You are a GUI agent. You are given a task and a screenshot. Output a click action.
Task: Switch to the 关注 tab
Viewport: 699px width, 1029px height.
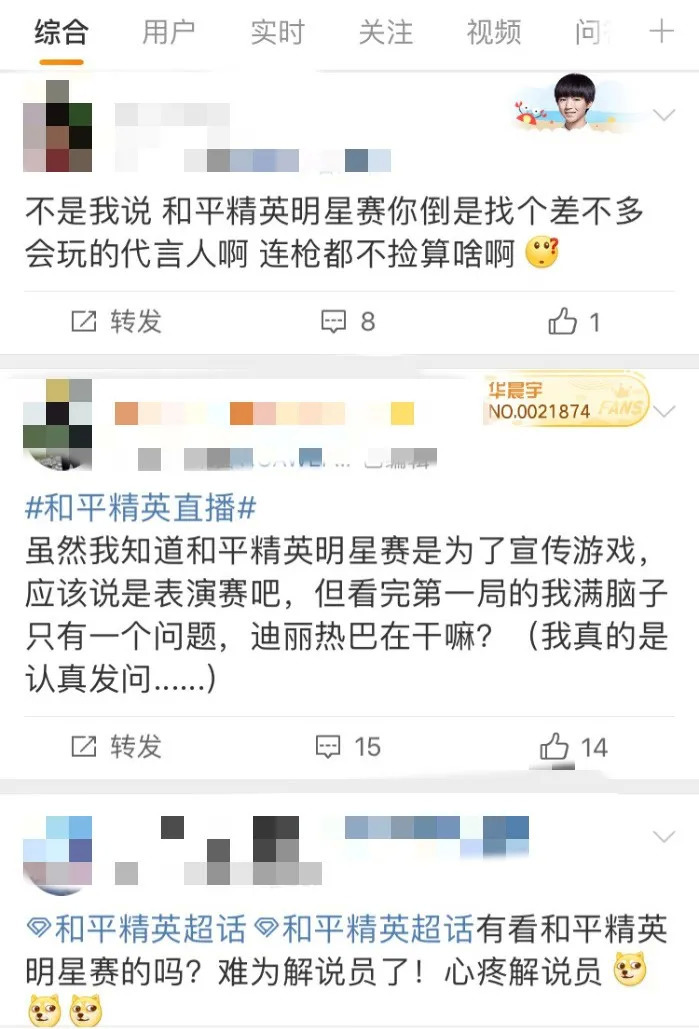[385, 32]
